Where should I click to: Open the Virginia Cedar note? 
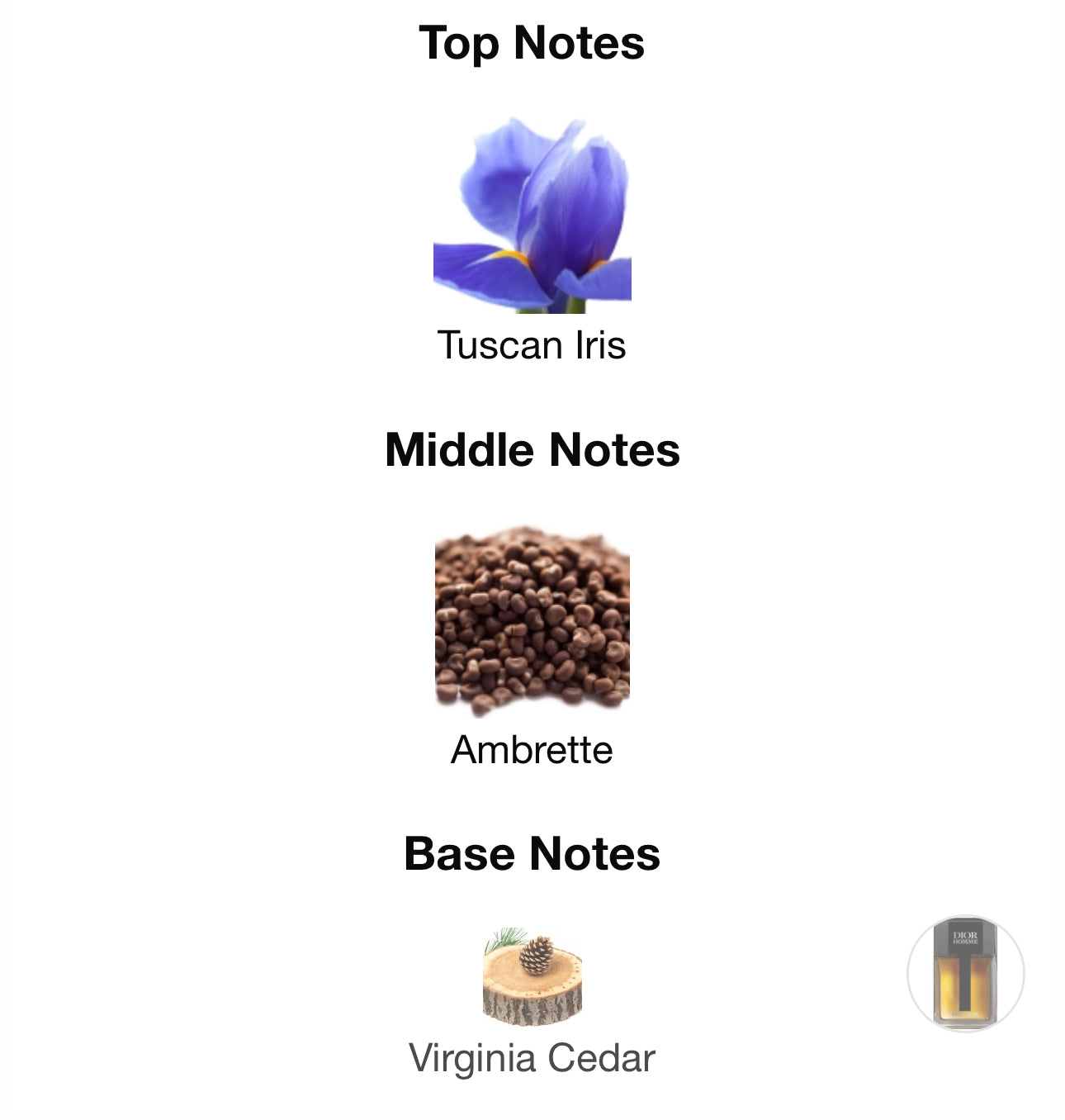532,977
